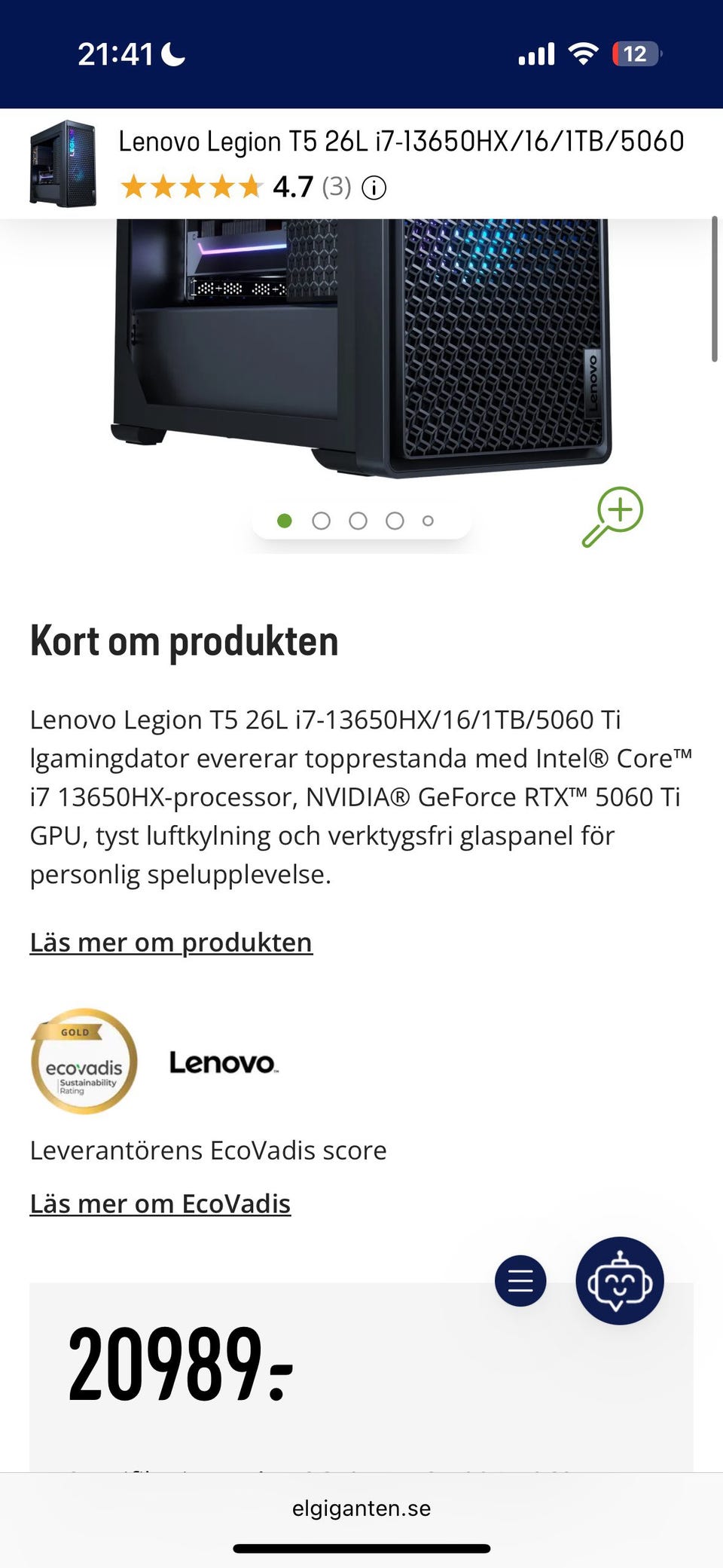Screen dimensions: 723x1568
Task: Zoom the product image with the magnifier icon
Action: pos(613,516)
